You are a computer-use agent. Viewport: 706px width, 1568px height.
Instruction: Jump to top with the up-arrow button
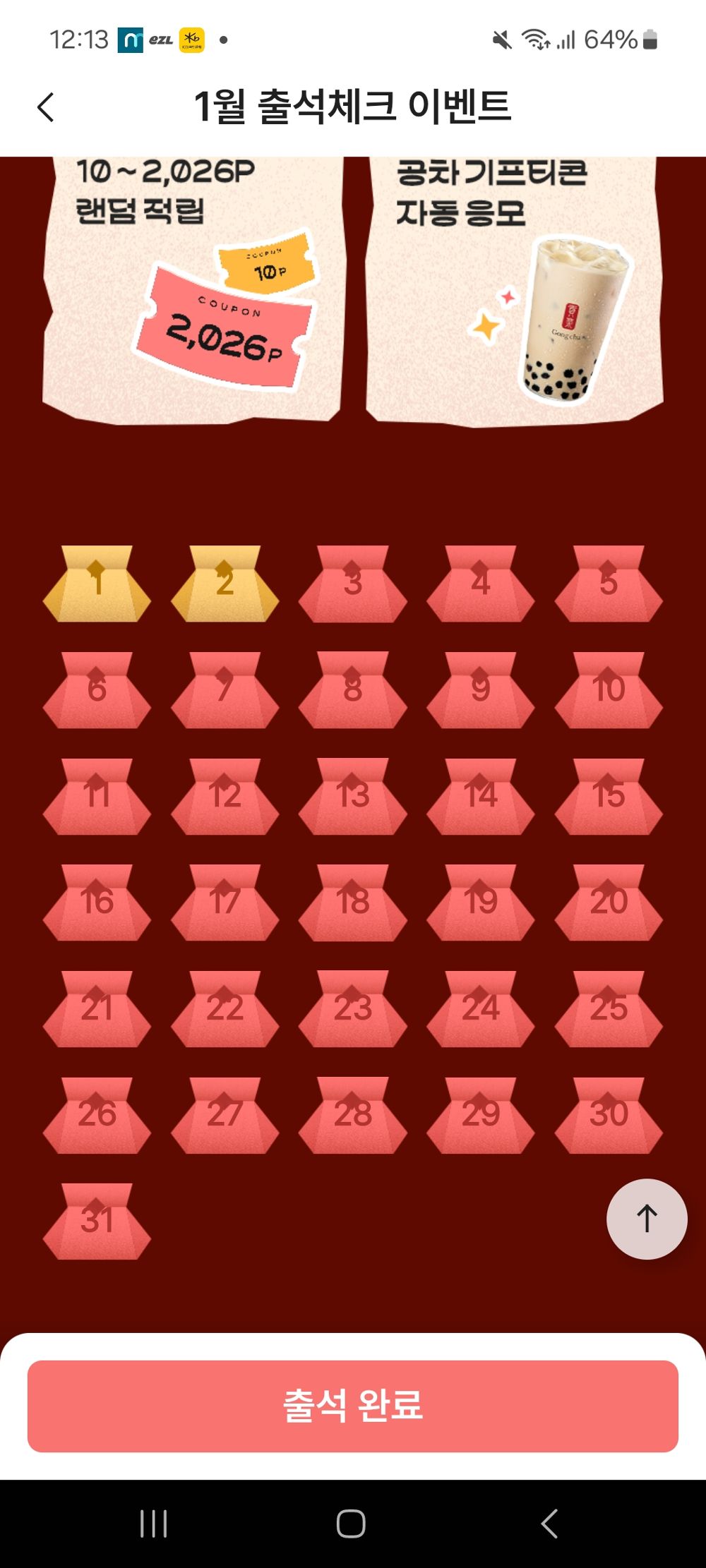click(647, 1219)
